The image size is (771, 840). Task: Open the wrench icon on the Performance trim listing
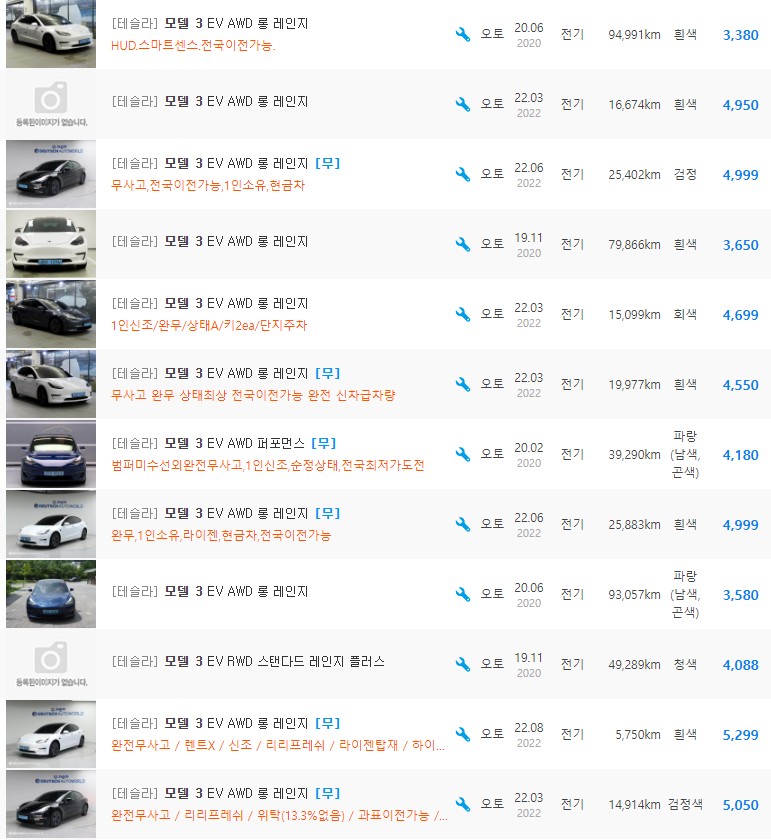[461, 454]
